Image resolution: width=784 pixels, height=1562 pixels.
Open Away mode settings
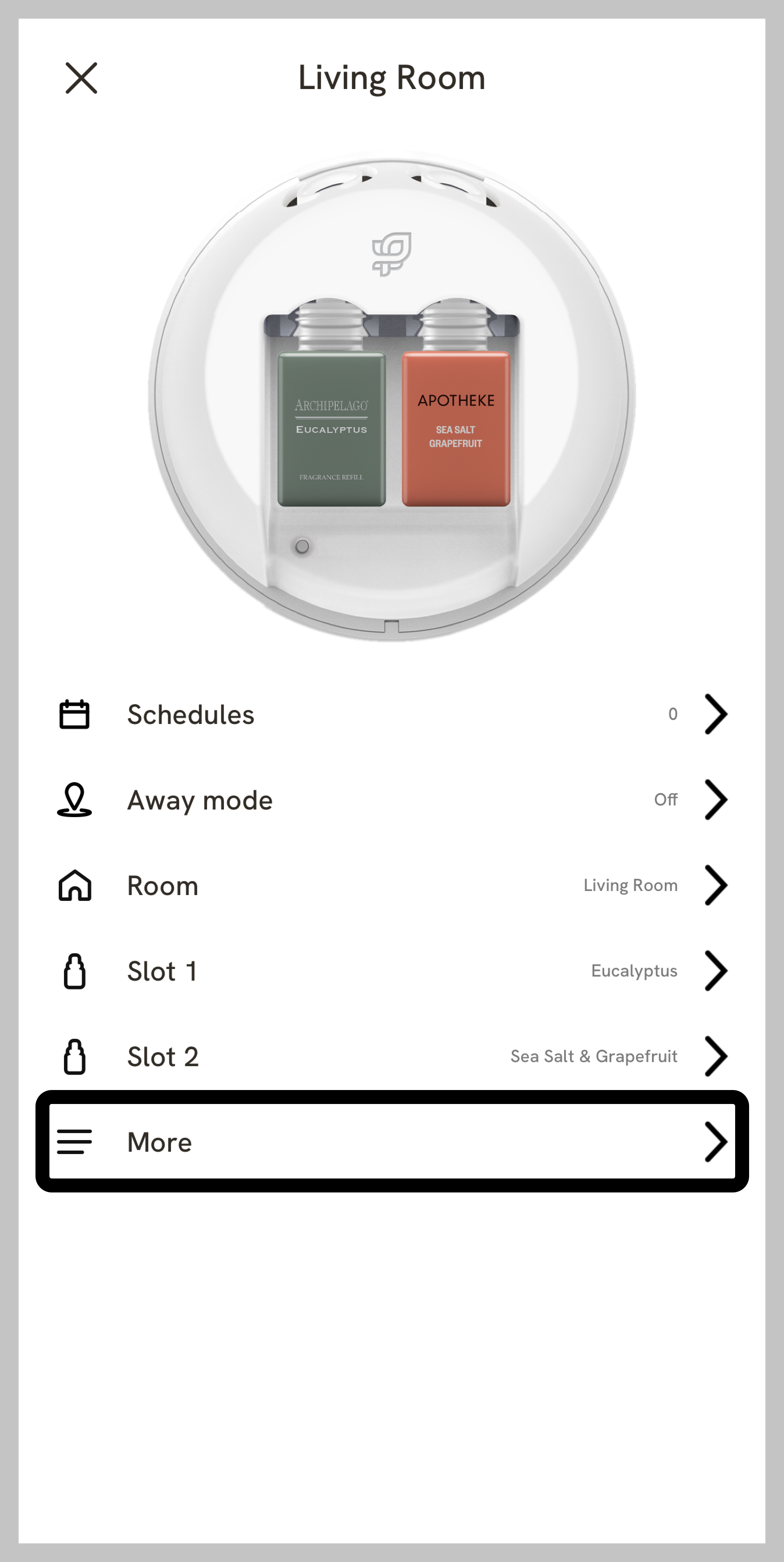392,800
